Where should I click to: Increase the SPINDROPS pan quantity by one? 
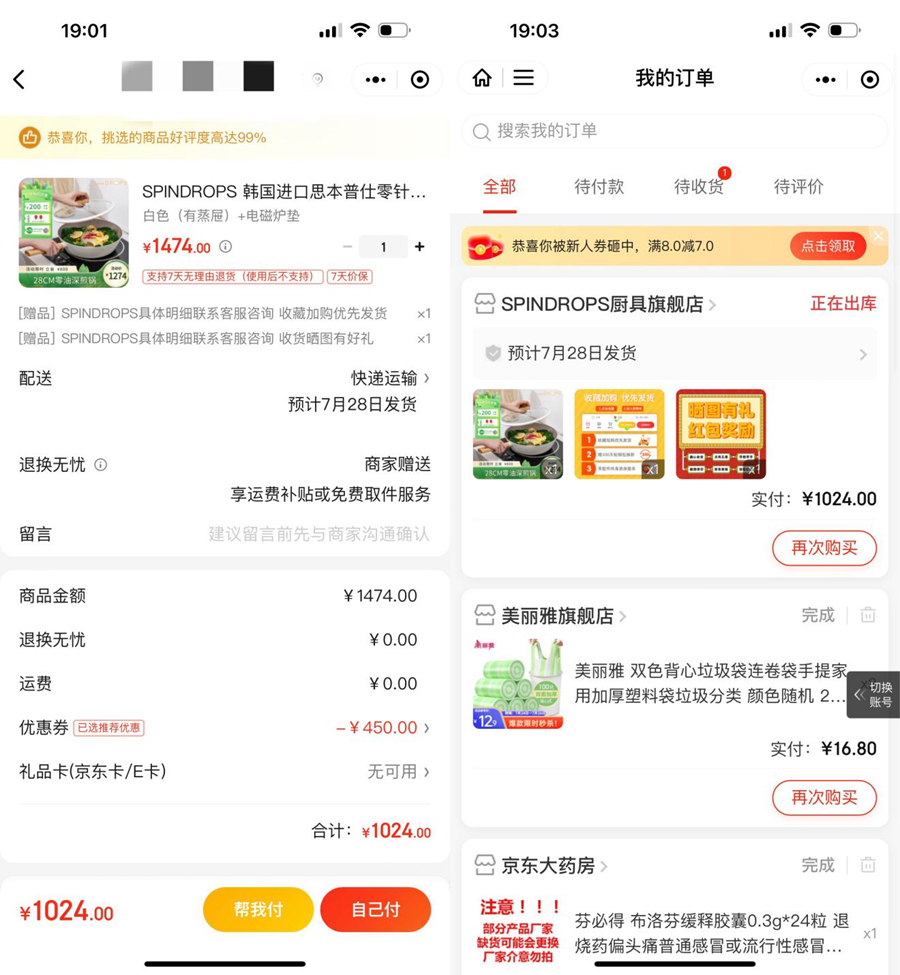coord(419,247)
